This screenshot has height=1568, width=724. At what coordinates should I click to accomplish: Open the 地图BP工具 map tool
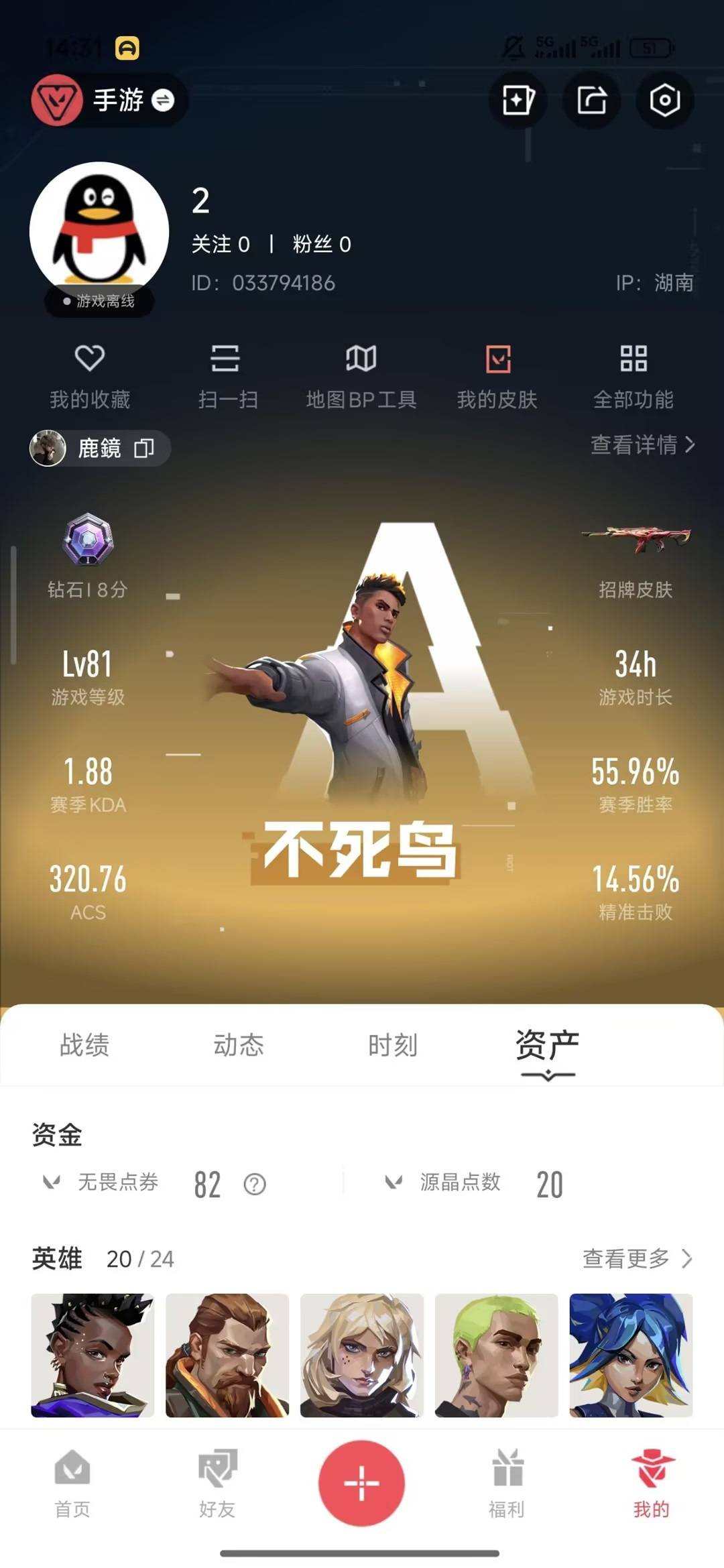pyautogui.click(x=362, y=374)
